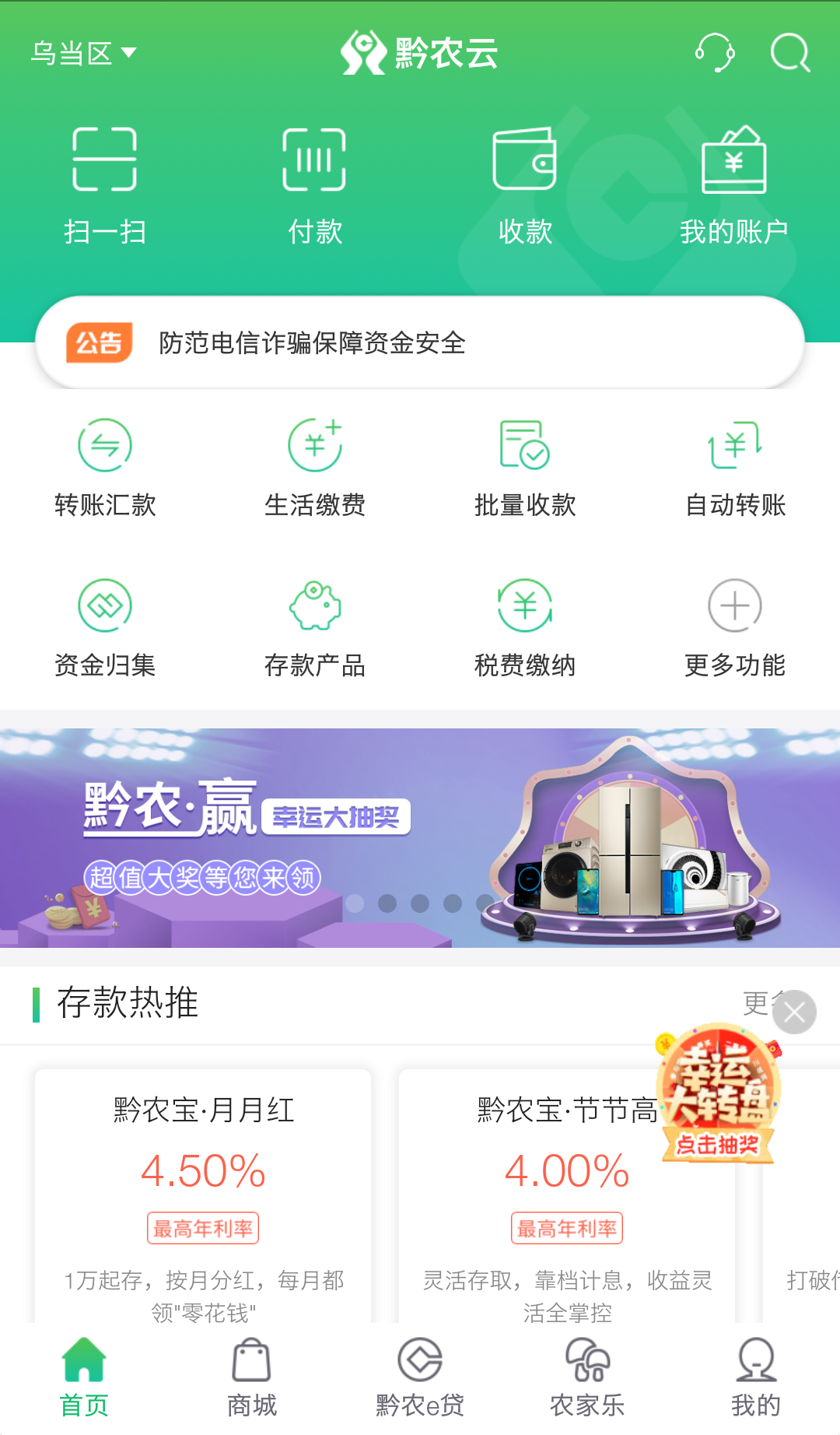Dismiss the floating prize wheel ad
This screenshot has height=1435, width=840.
point(794,1013)
